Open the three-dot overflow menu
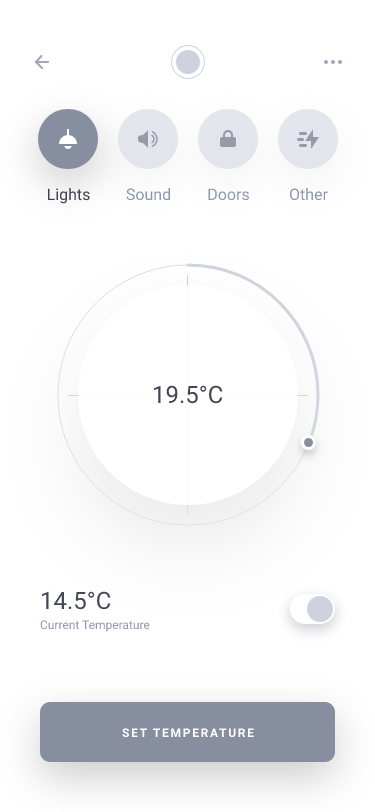 tap(333, 62)
